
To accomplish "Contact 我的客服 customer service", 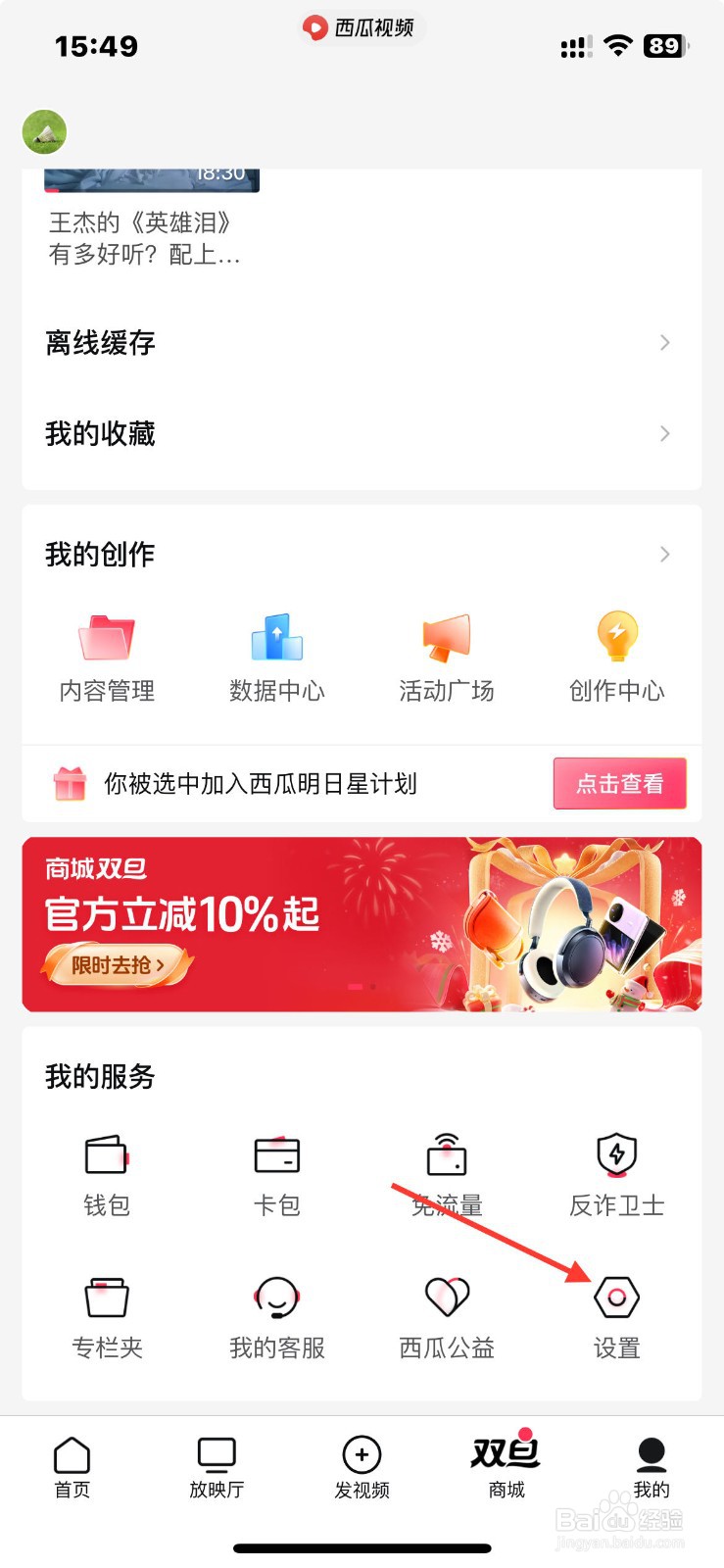I will tap(276, 1316).
